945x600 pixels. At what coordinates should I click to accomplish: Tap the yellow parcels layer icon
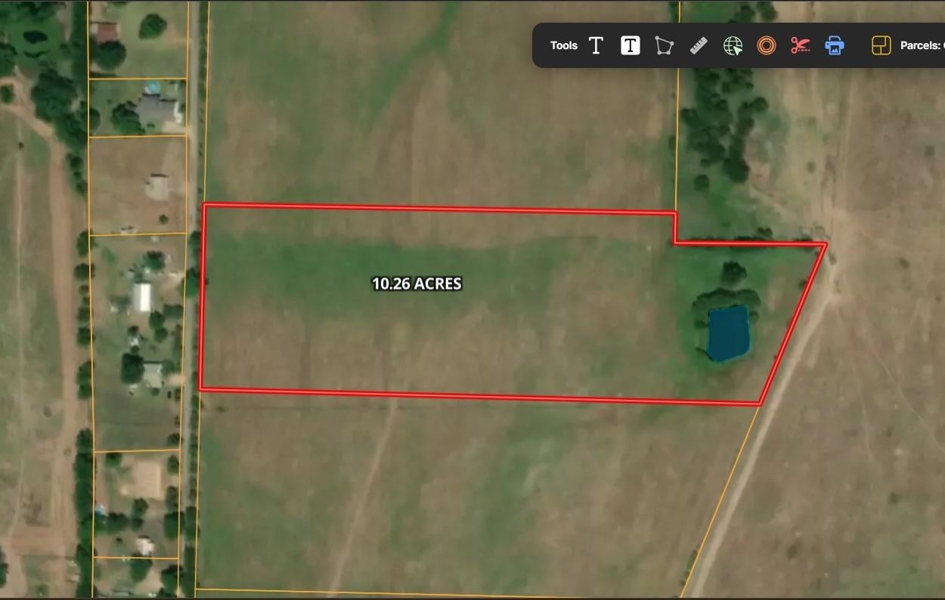881,45
